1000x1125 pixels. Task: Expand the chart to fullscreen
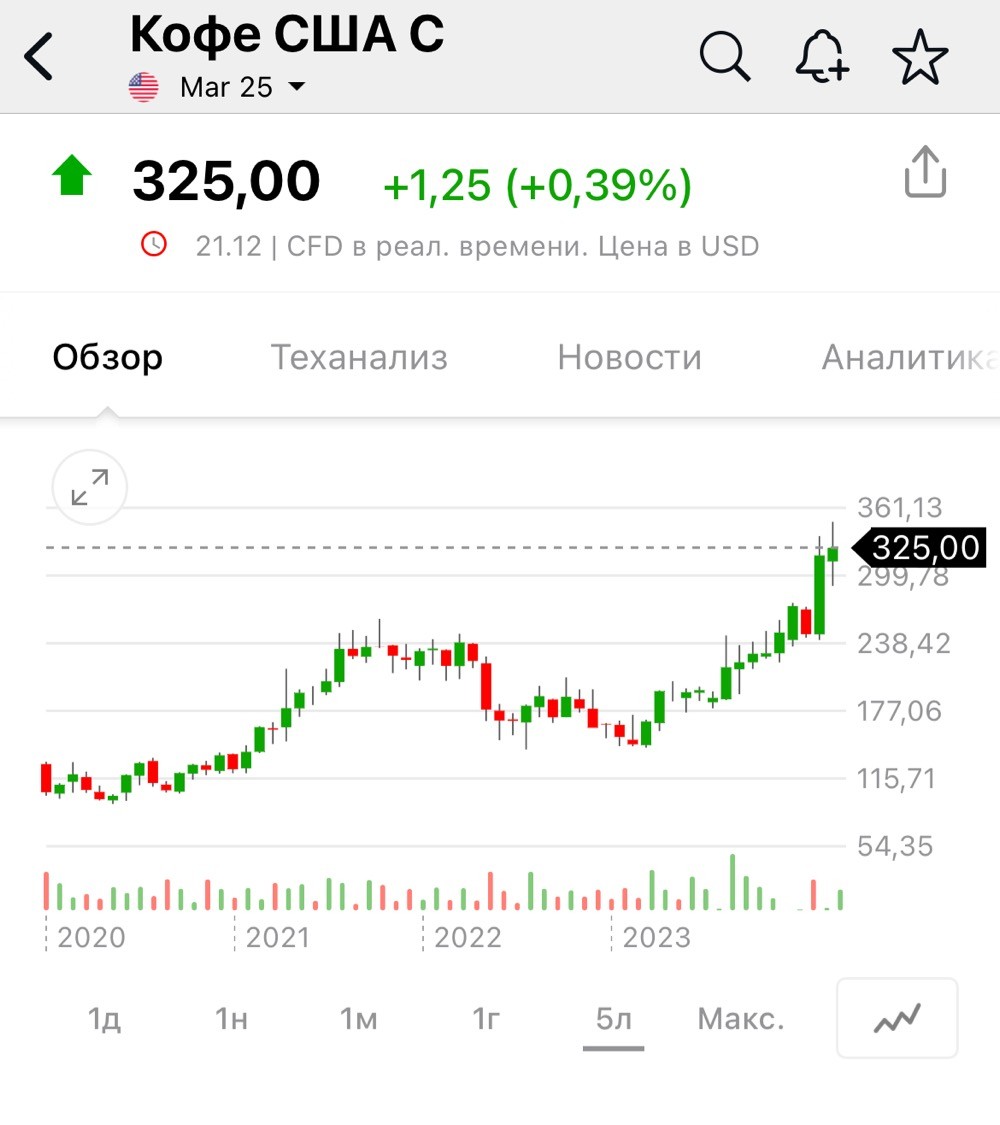coord(90,489)
